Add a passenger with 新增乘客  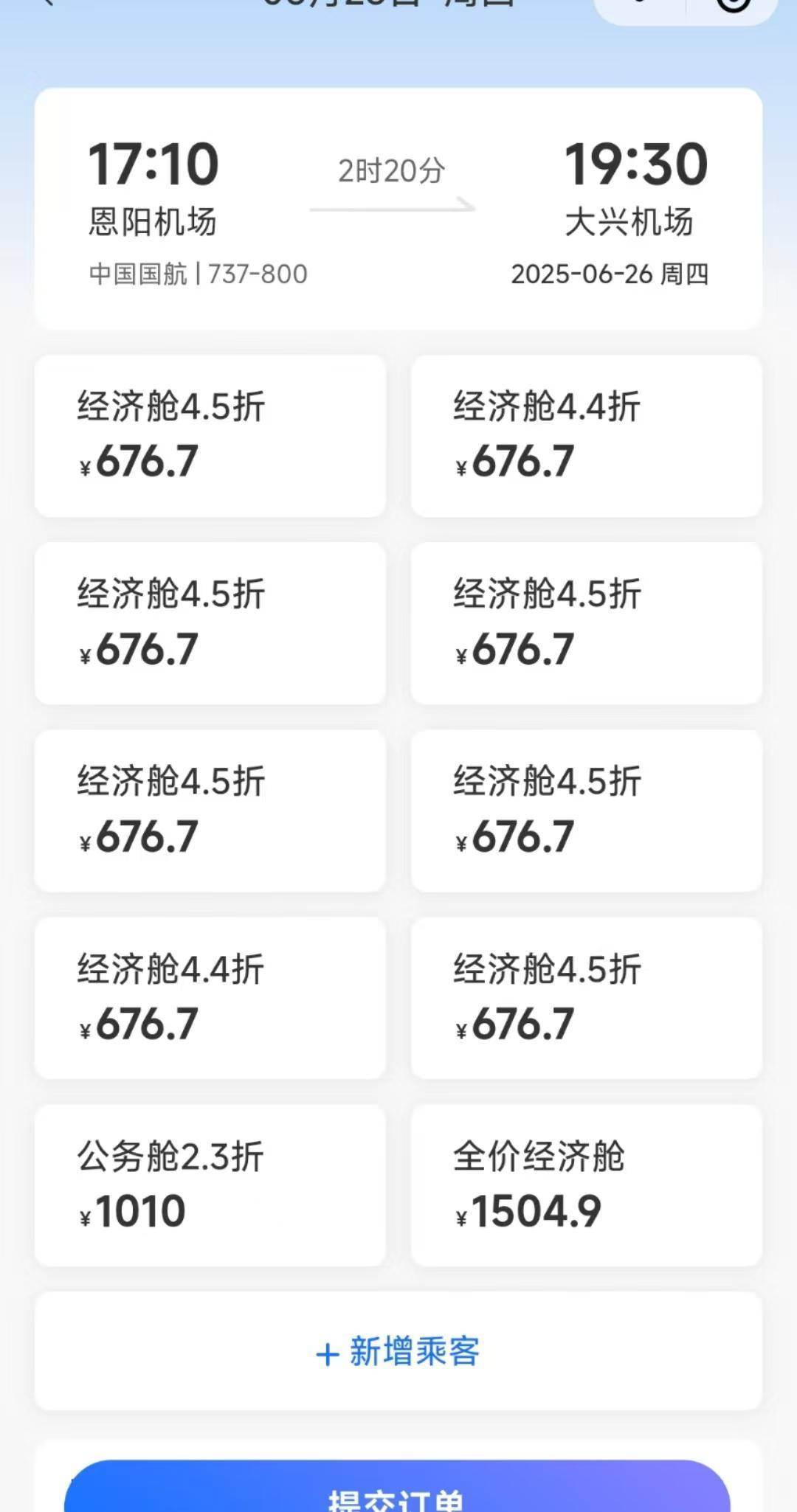pyautogui.click(x=398, y=1351)
